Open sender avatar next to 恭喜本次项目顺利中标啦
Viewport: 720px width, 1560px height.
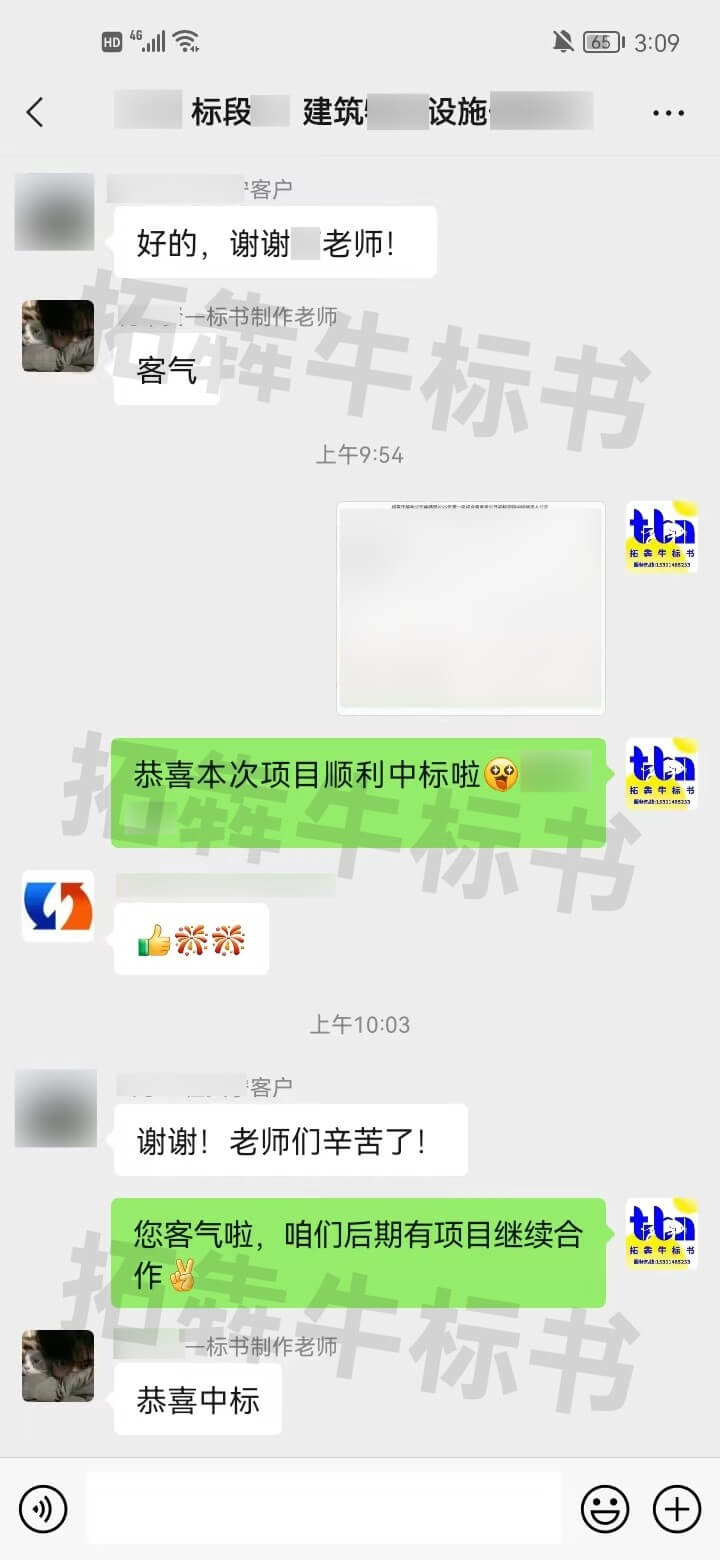pyautogui.click(x=661, y=774)
